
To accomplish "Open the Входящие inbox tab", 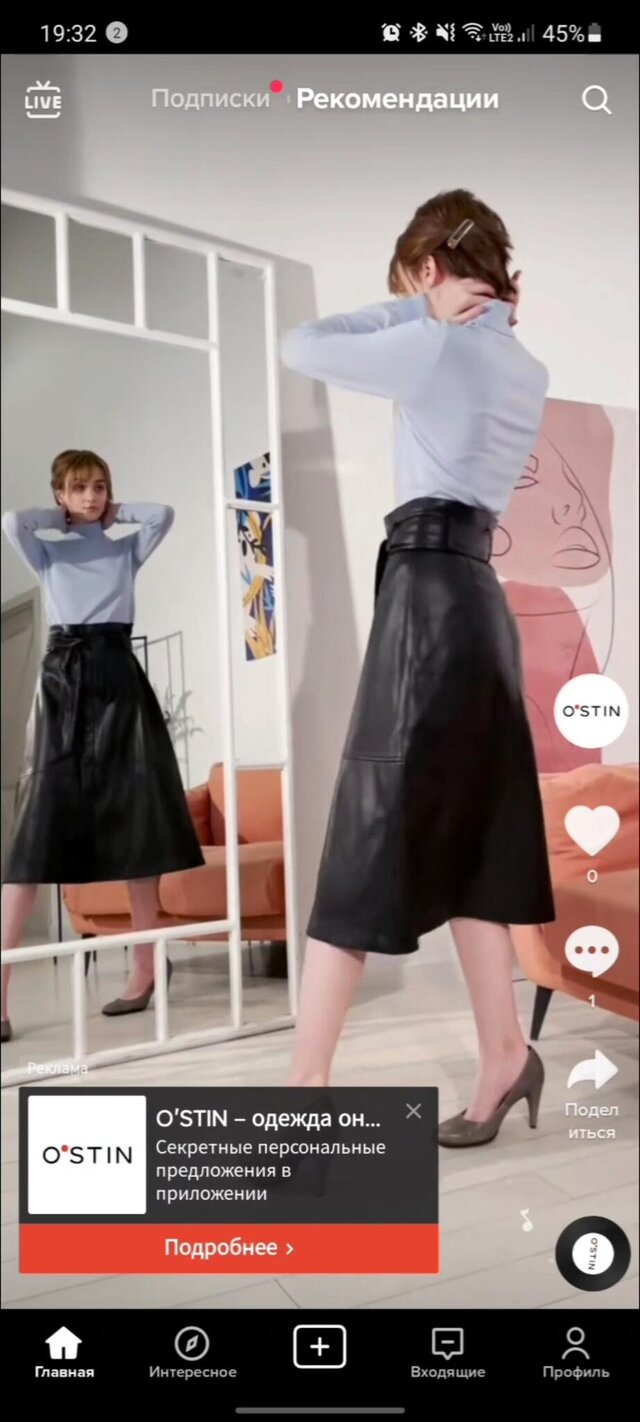I will [x=447, y=1353].
